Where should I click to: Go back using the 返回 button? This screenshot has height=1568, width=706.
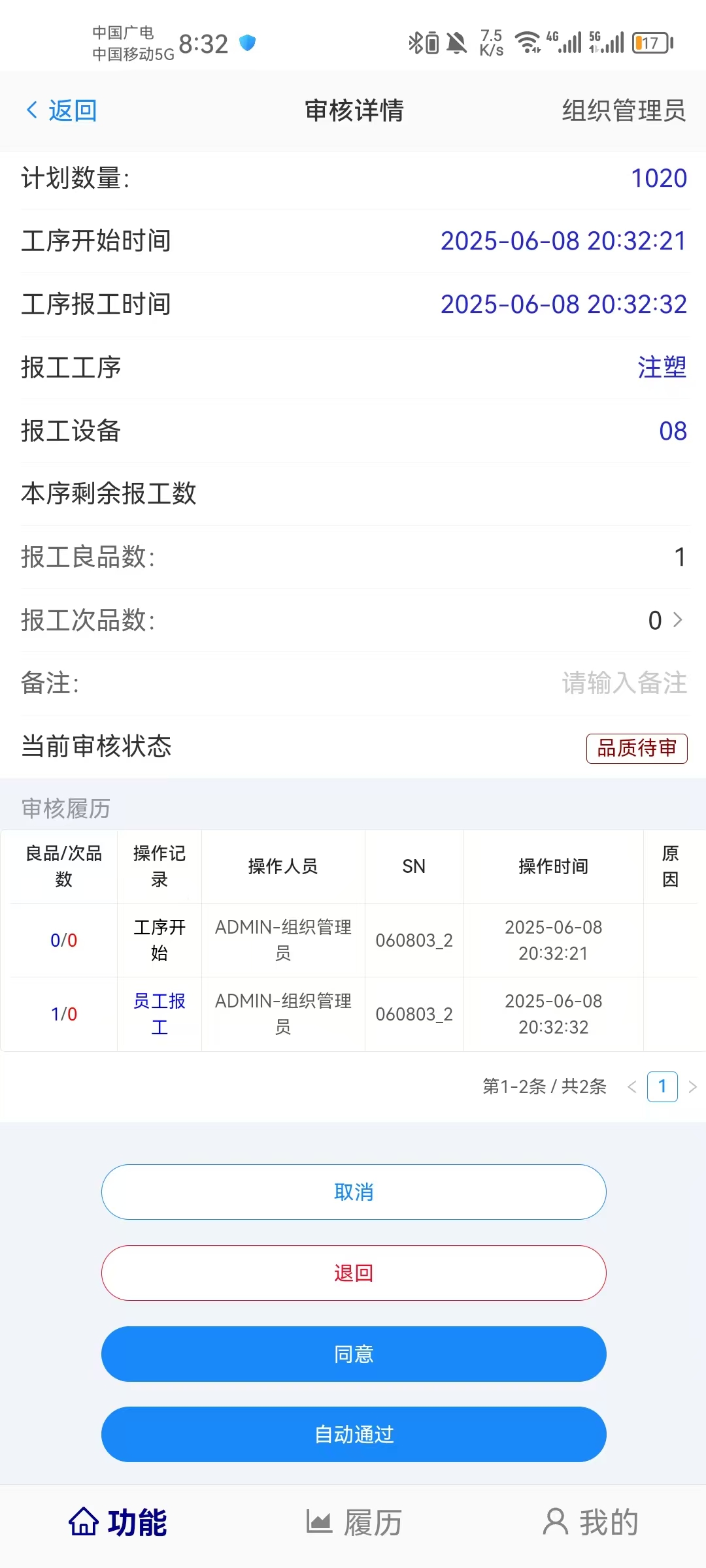pyautogui.click(x=61, y=110)
